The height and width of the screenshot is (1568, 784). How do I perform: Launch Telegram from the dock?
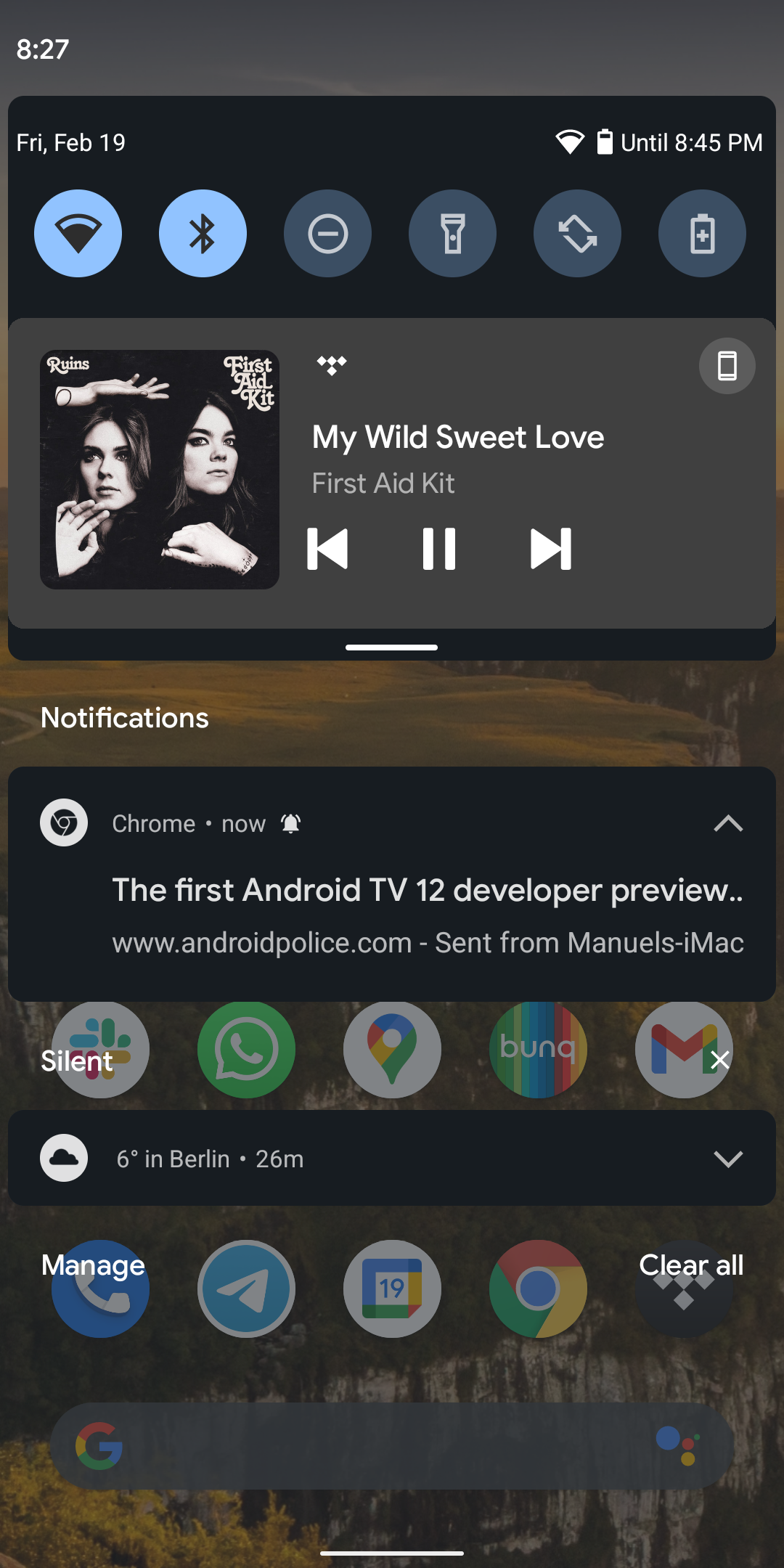point(246,1287)
